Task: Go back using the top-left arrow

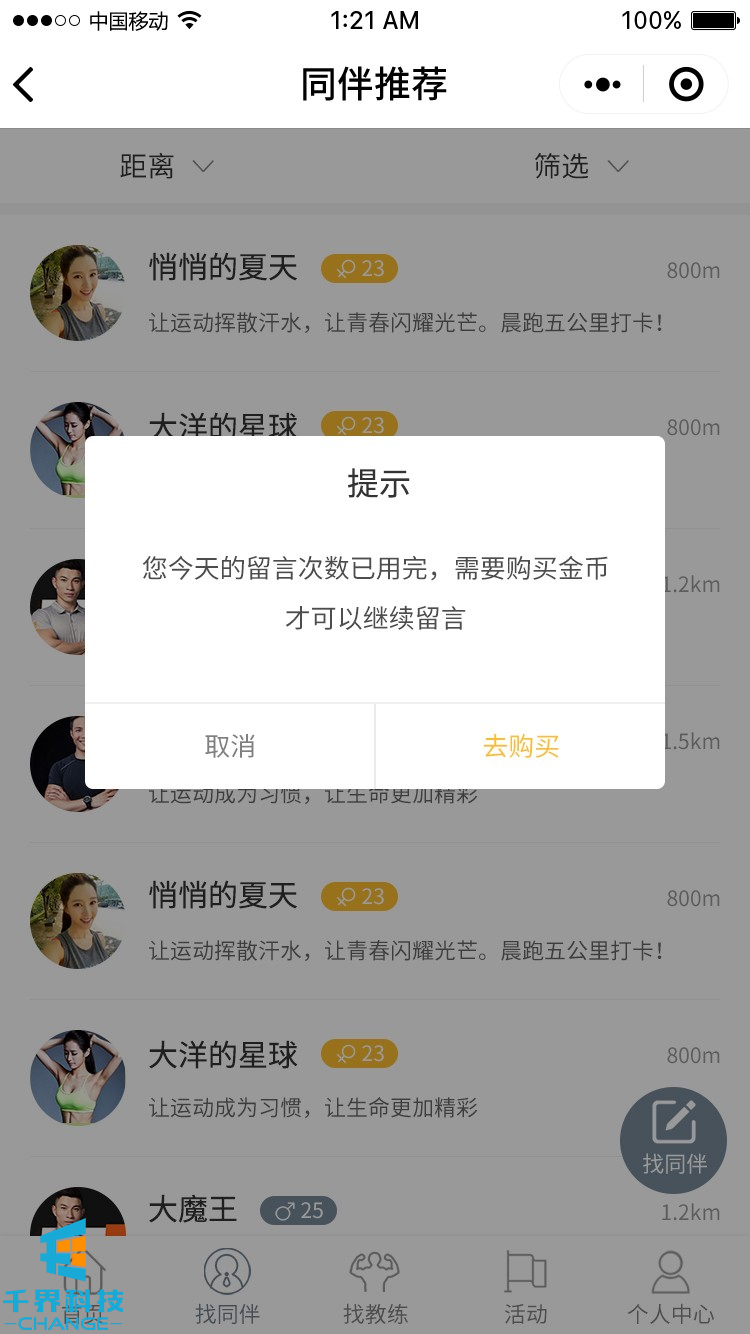Action: coord(25,85)
